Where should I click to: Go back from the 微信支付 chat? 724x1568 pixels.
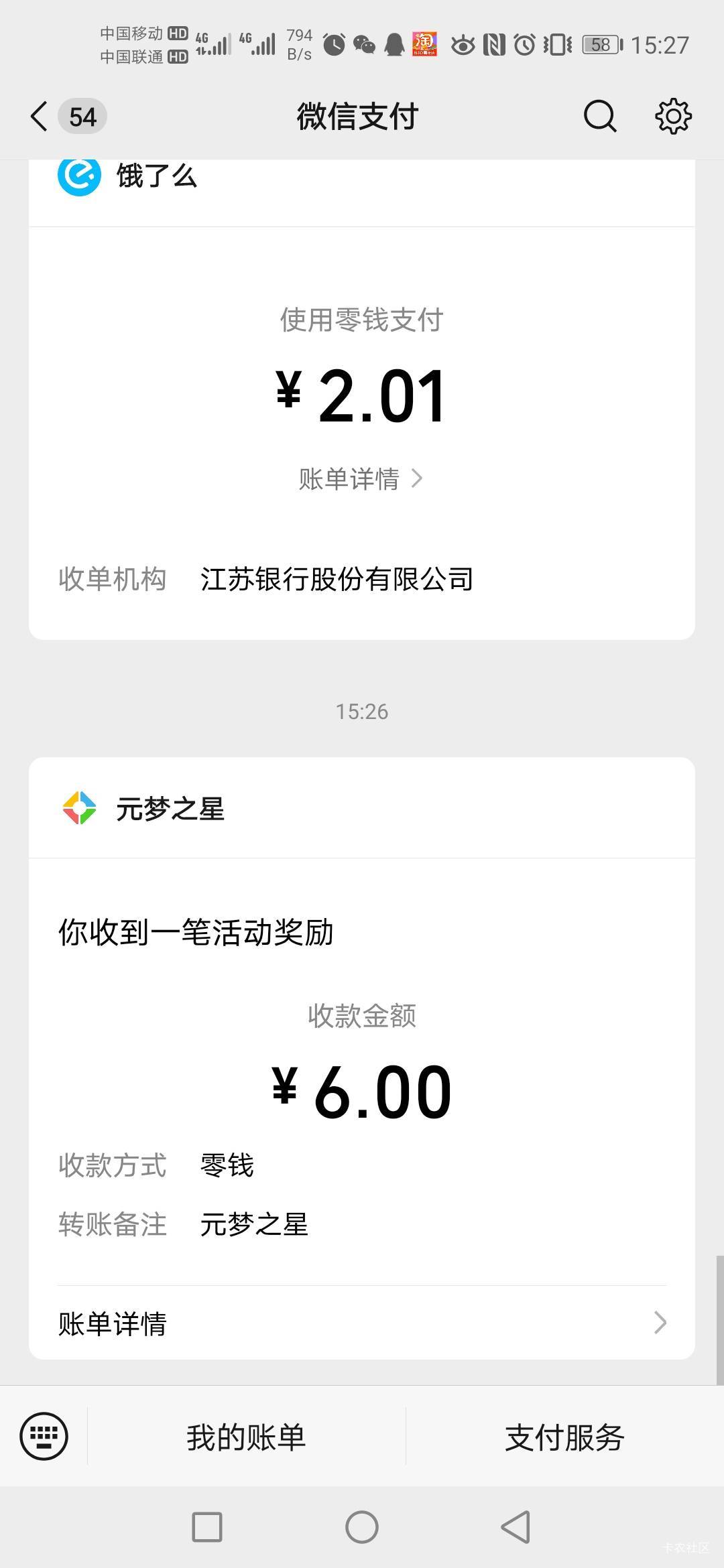coord(39,117)
